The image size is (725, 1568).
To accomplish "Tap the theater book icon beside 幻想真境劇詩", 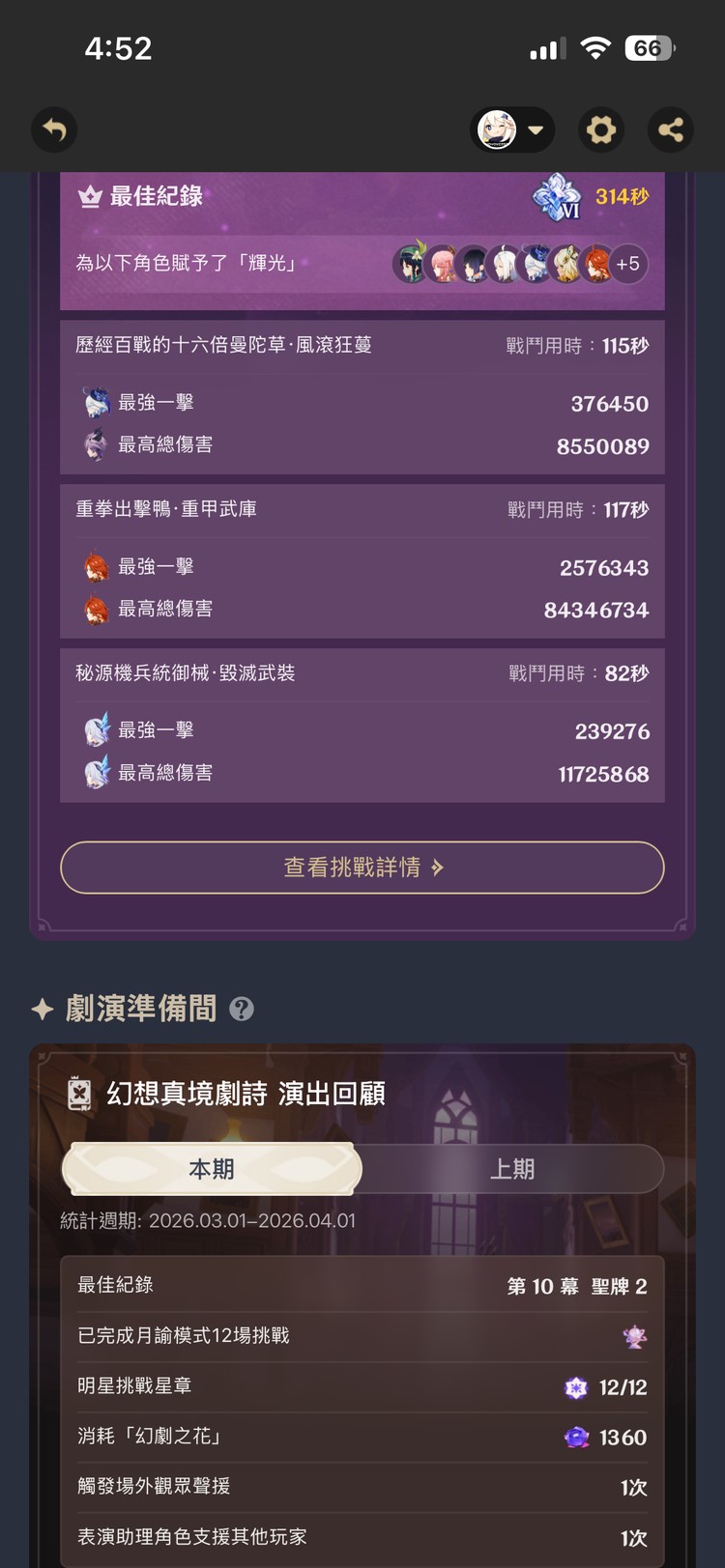I will [81, 1093].
